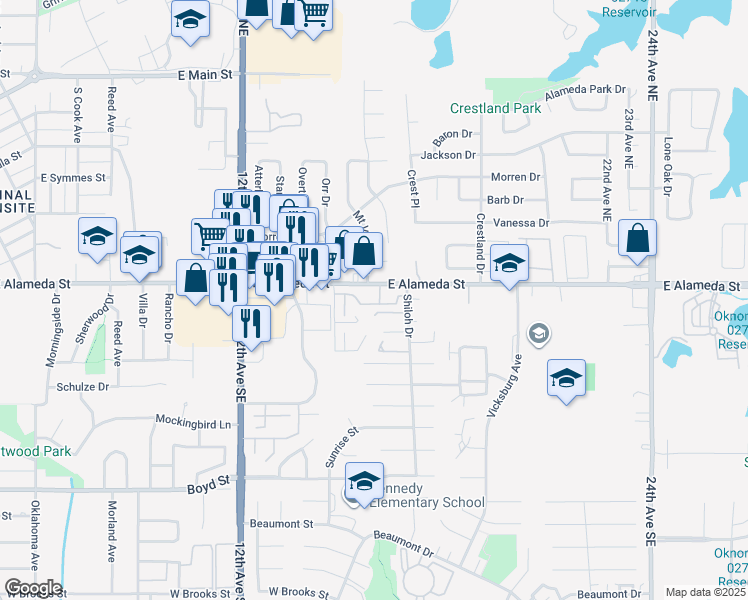Tap the restaurant marker south of E Alameda St
The width and height of the screenshot is (748, 600).
[252, 324]
